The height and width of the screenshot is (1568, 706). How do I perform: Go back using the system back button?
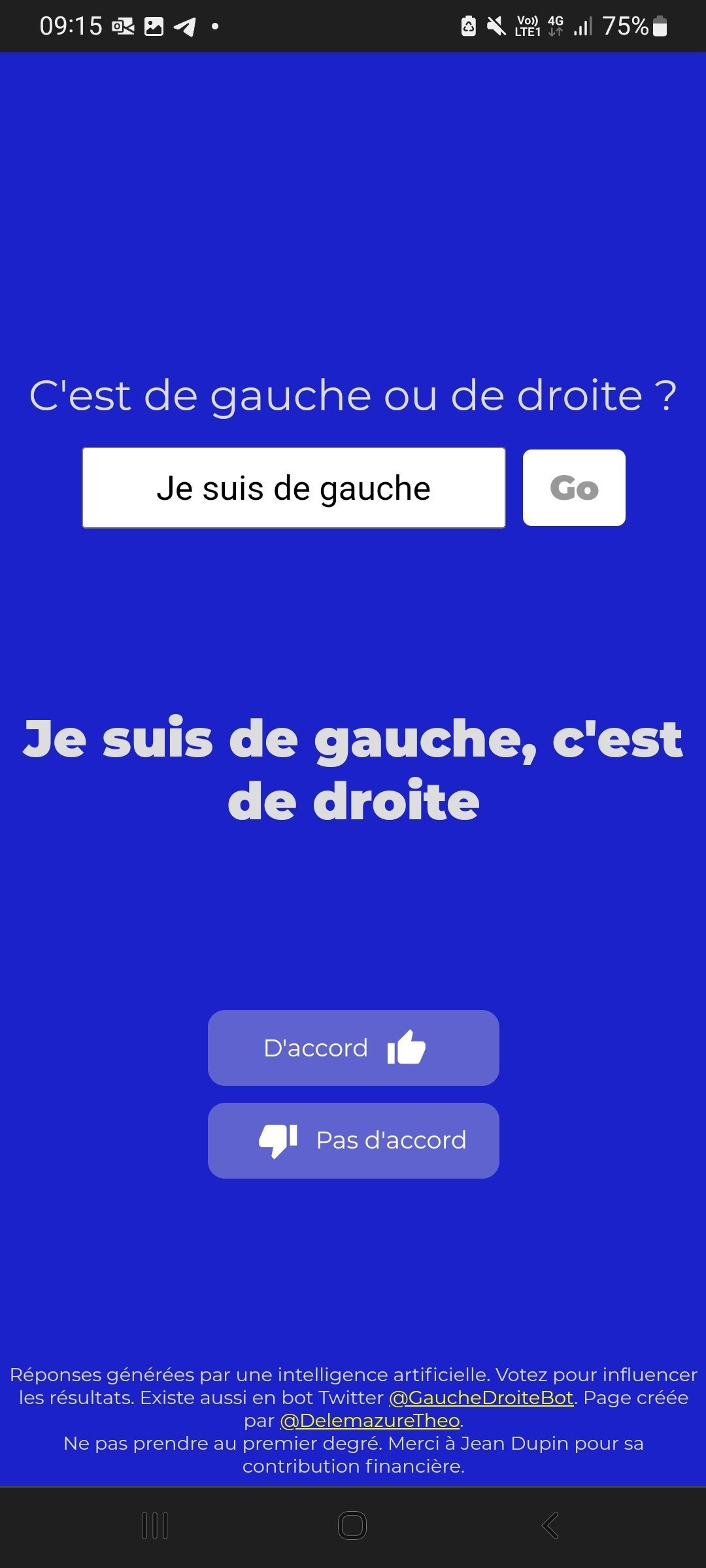click(x=550, y=1526)
